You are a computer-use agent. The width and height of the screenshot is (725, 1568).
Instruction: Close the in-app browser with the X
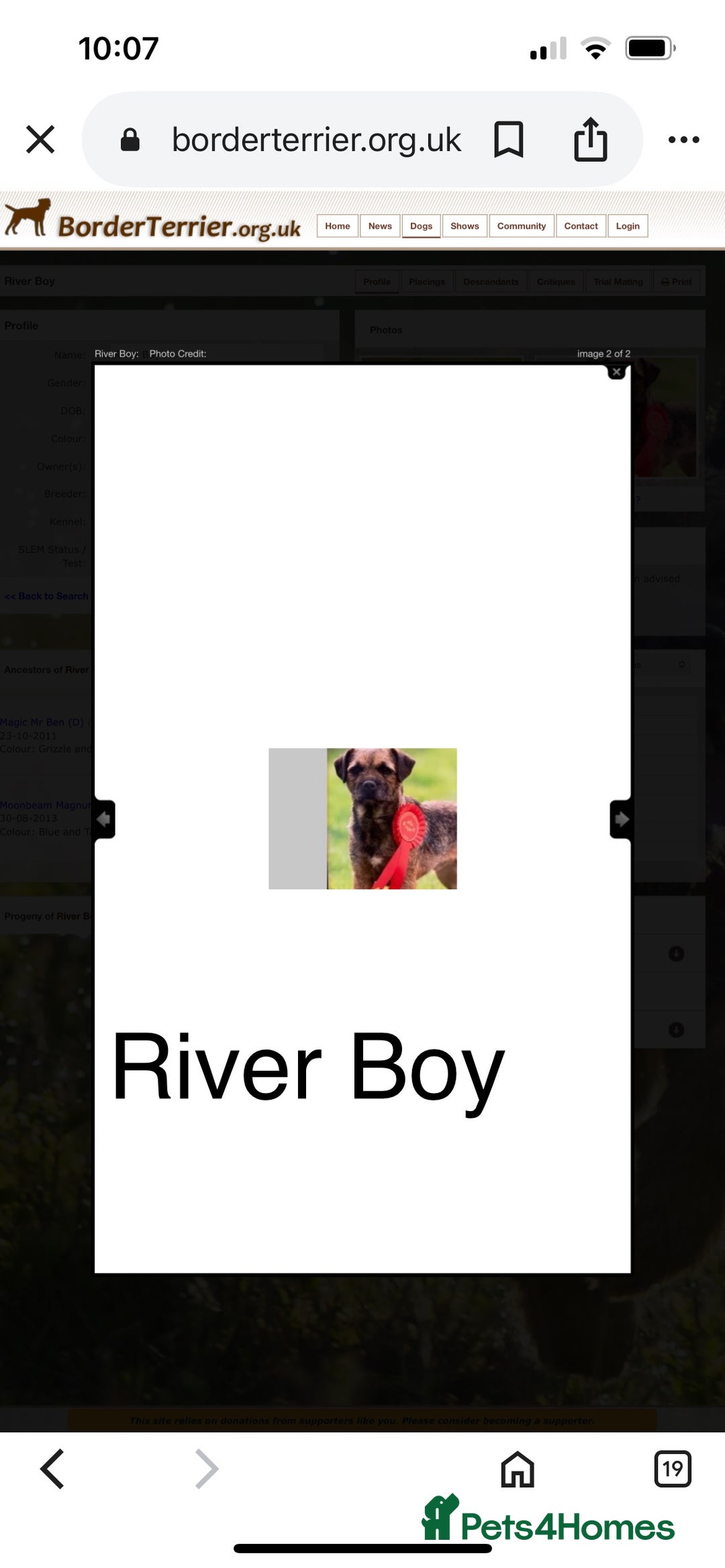pos(40,140)
